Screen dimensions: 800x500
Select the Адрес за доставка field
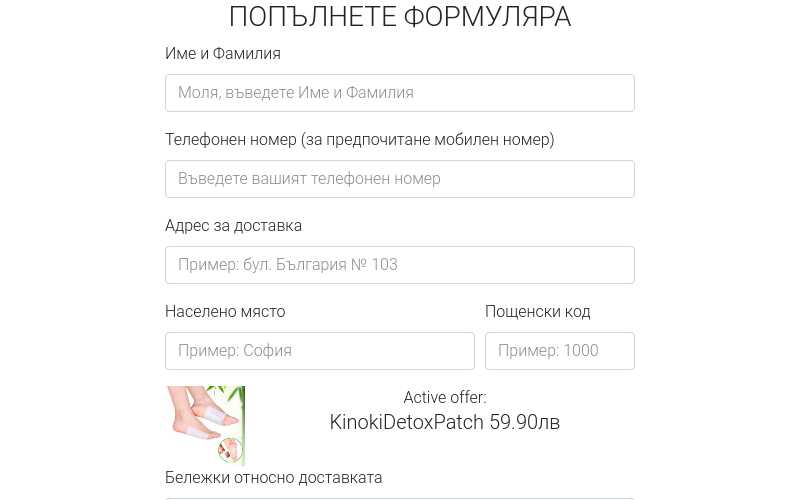tap(399, 265)
